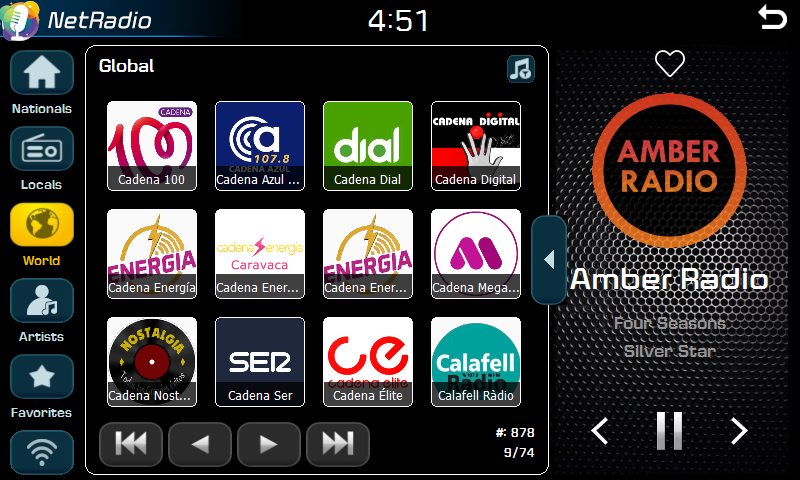The width and height of the screenshot is (800, 480).
Task: Select the Cadena Dial station
Action: [x=367, y=145]
